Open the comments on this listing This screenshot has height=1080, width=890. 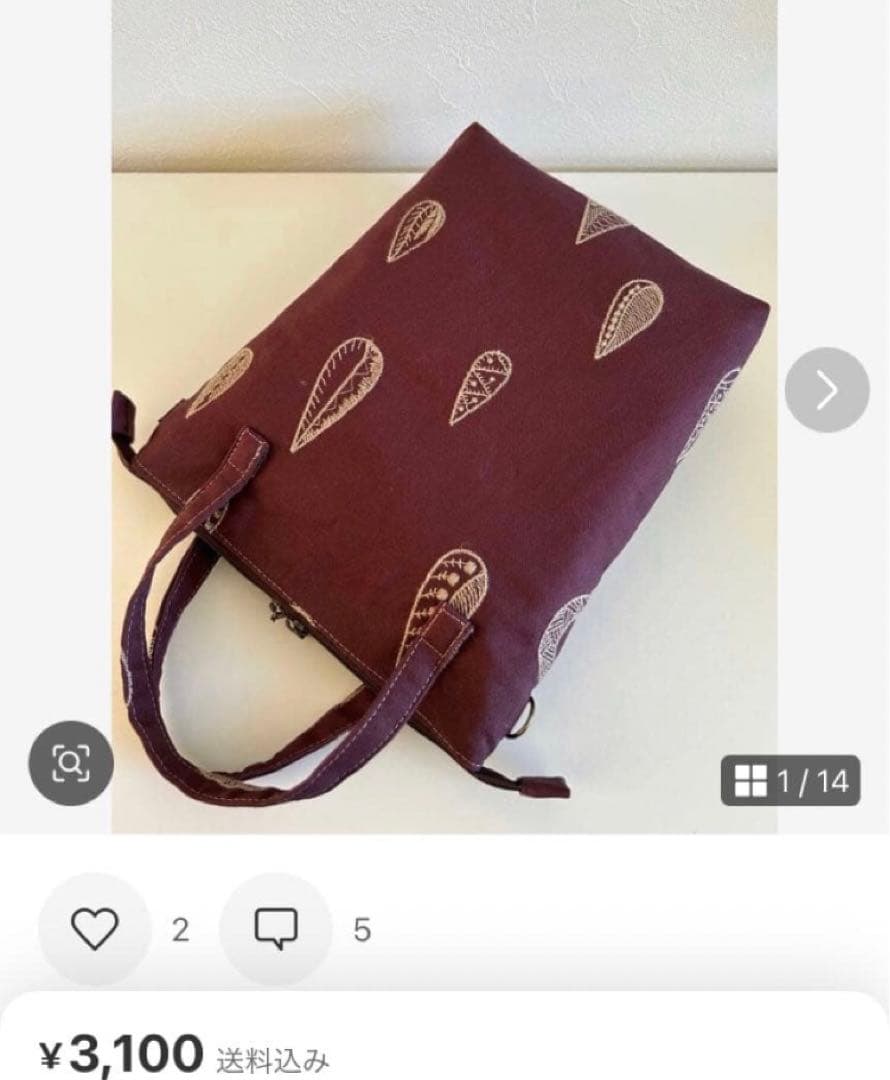tap(276, 930)
